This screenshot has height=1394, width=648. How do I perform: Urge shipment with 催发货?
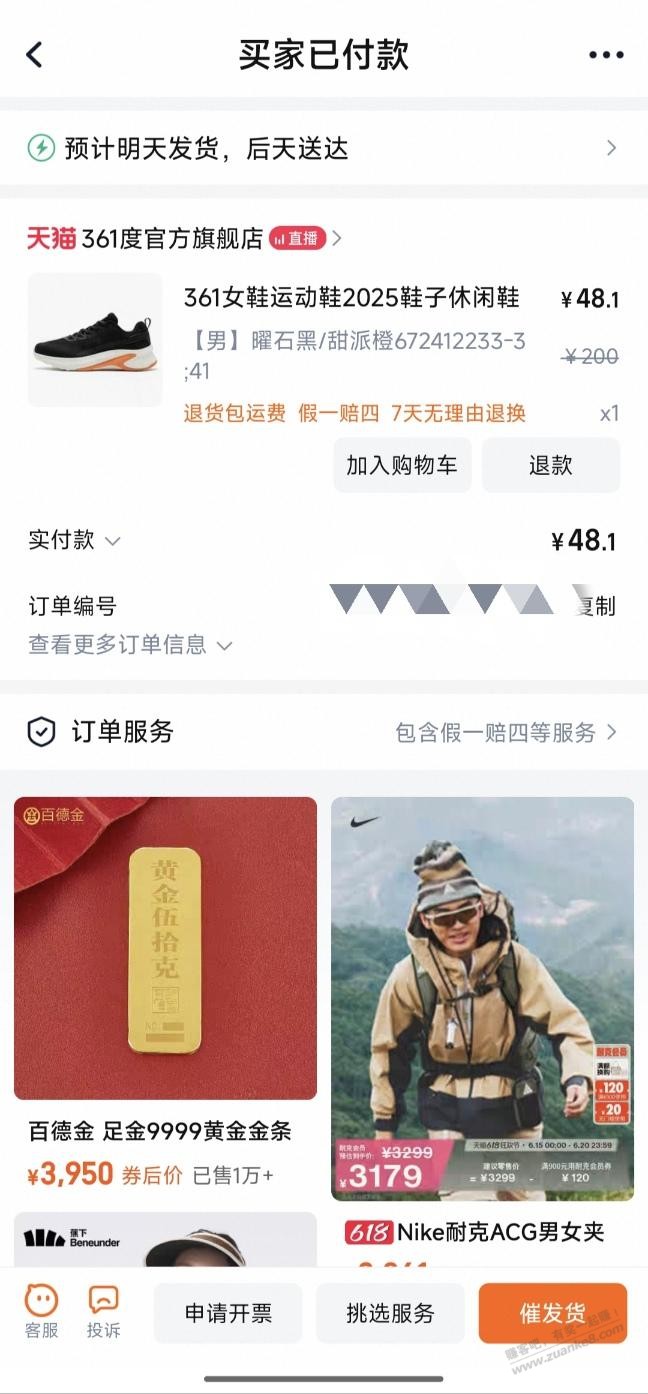point(552,1313)
